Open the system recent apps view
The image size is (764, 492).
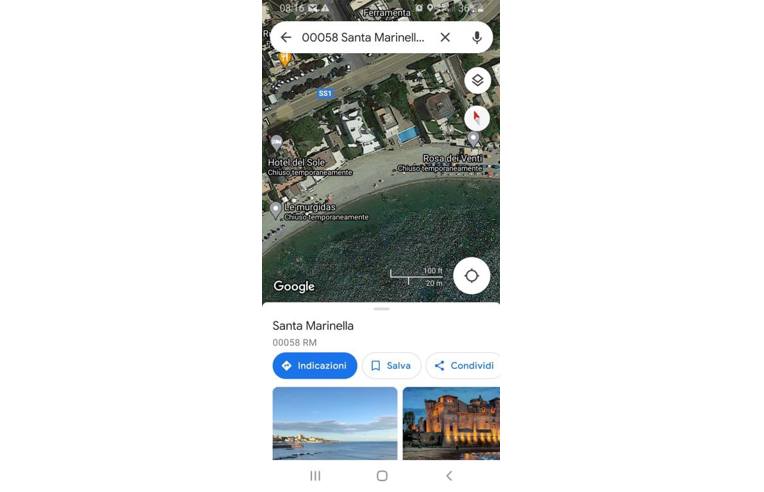315,476
